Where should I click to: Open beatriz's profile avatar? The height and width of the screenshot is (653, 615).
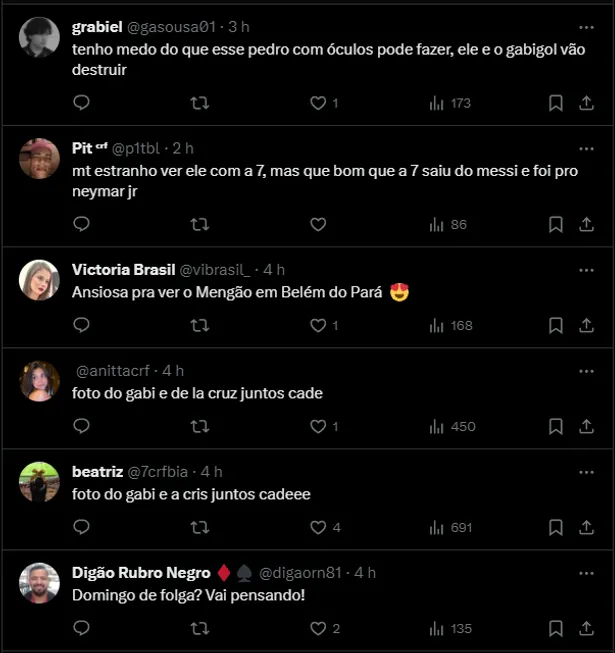tap(40, 482)
